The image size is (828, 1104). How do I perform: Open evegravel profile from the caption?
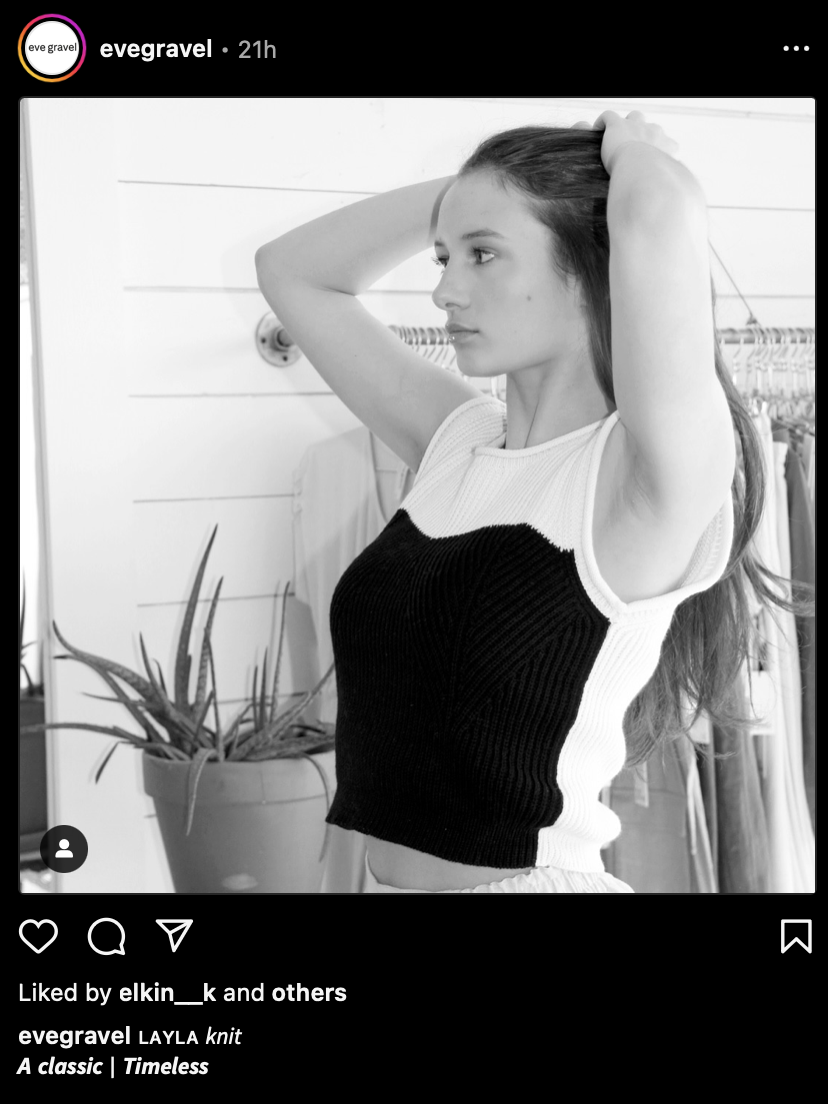point(74,1035)
